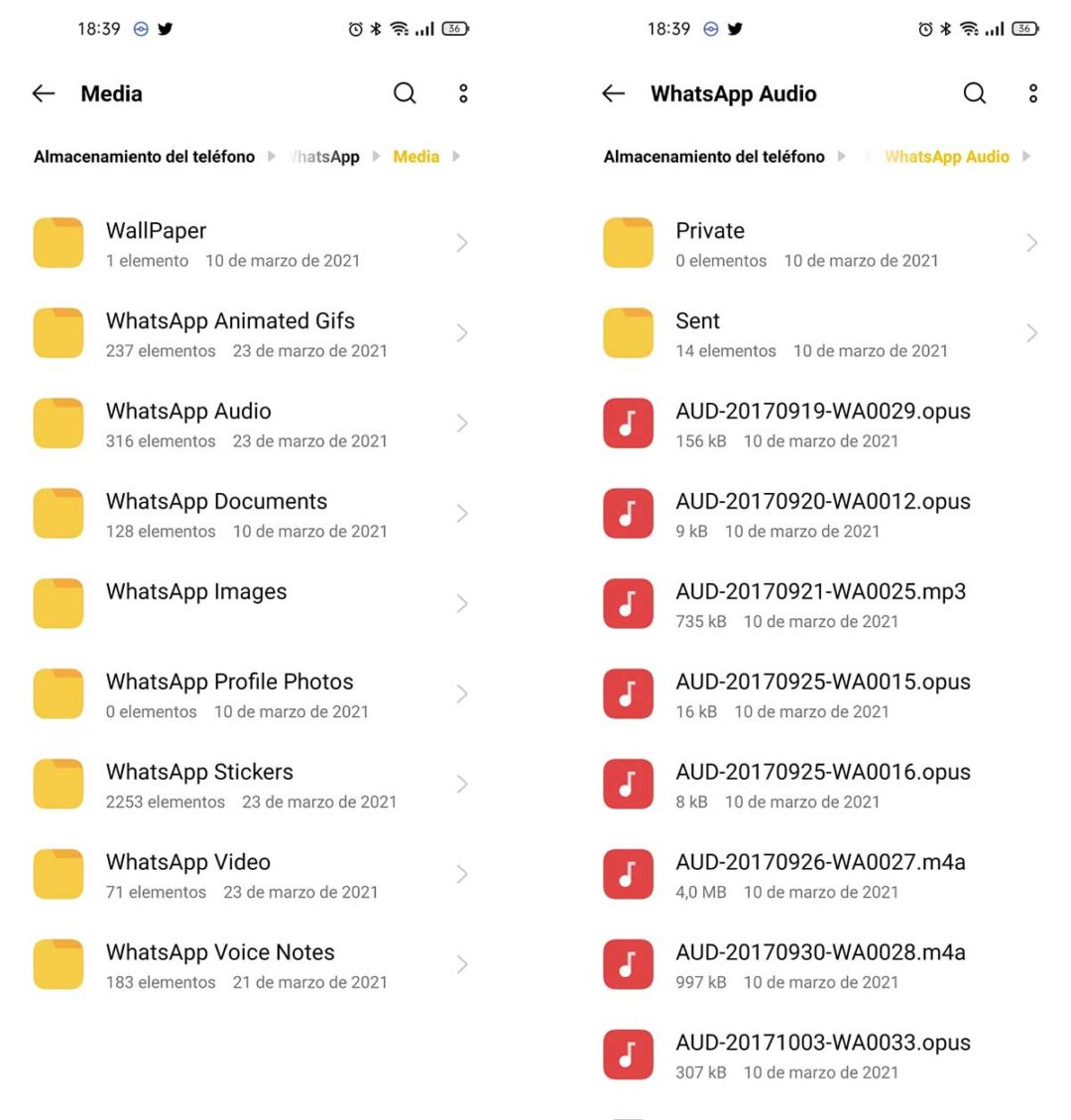Open the WallPaper folder
Image resolution: width=1071 pixels, height=1120 pixels.
point(156,242)
